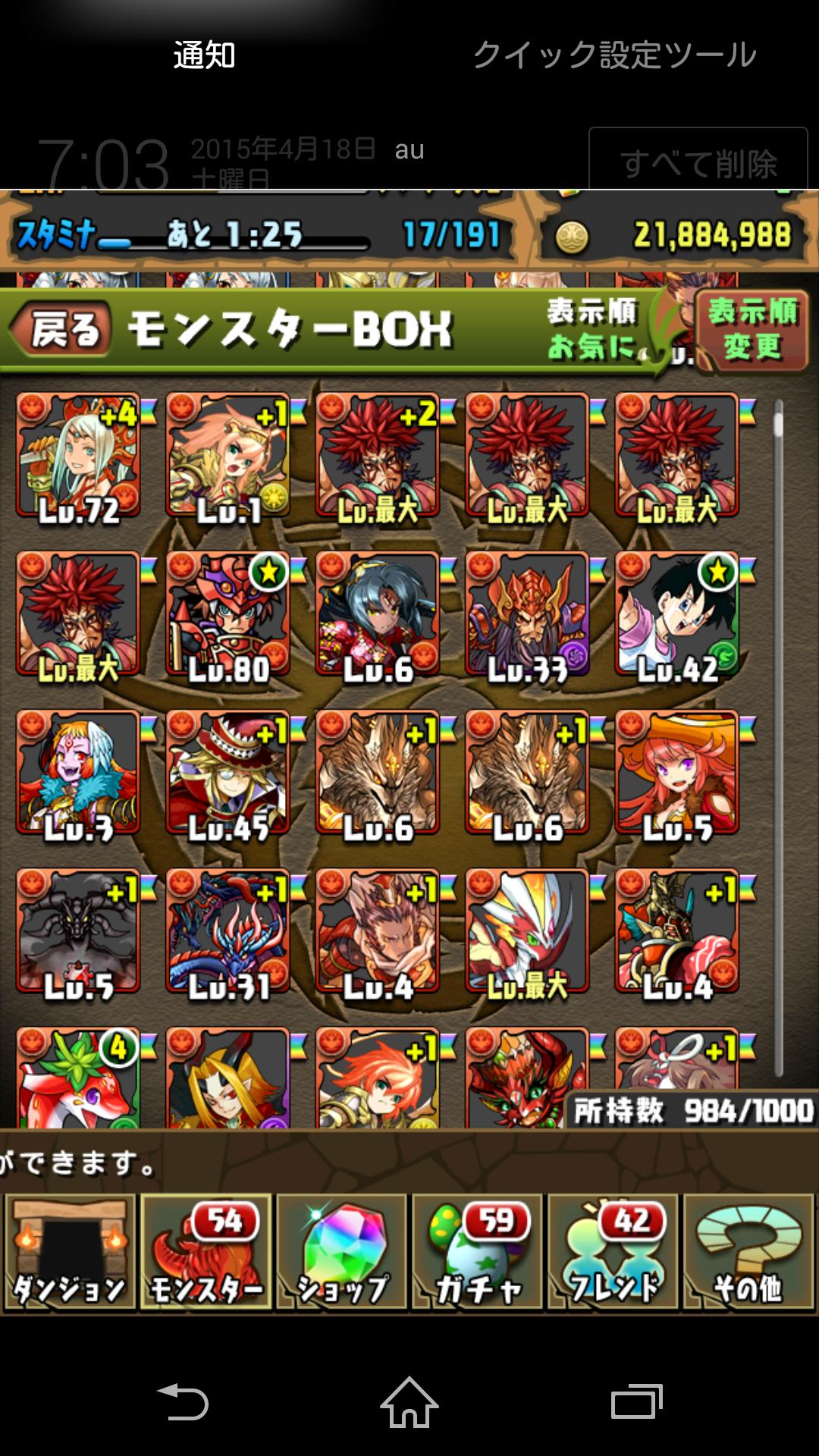Screen dimensions: 819x1456
Task: Open the Lv.80 monster card
Action: click(x=228, y=614)
